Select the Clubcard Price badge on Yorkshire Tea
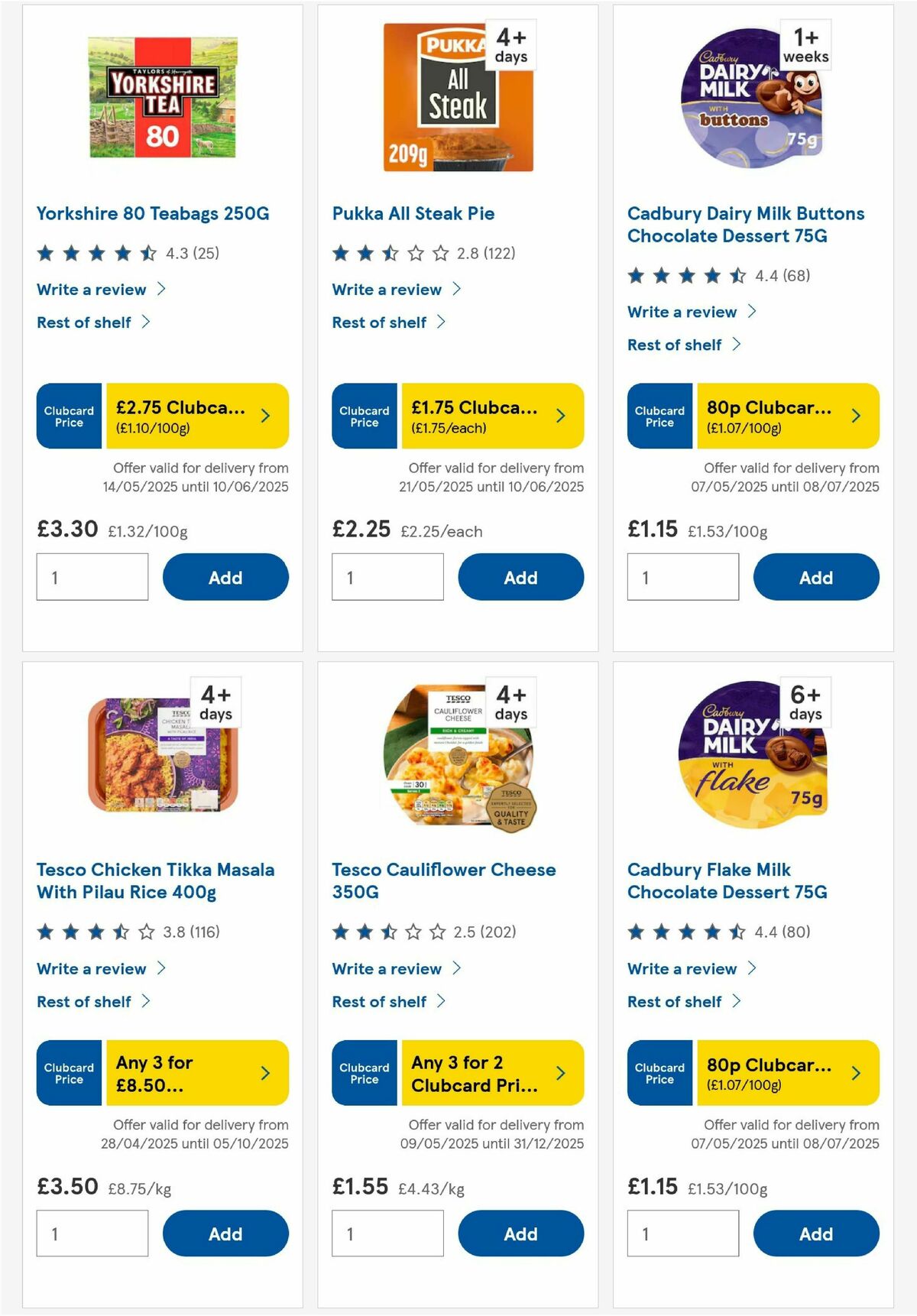 point(68,415)
